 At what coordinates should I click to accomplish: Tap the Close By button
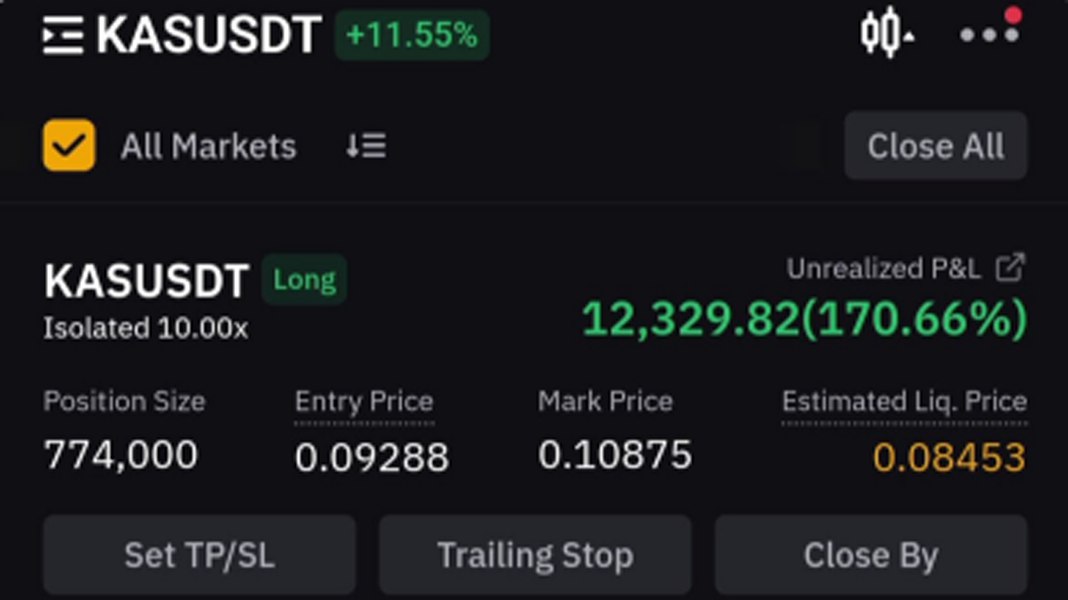(x=870, y=554)
